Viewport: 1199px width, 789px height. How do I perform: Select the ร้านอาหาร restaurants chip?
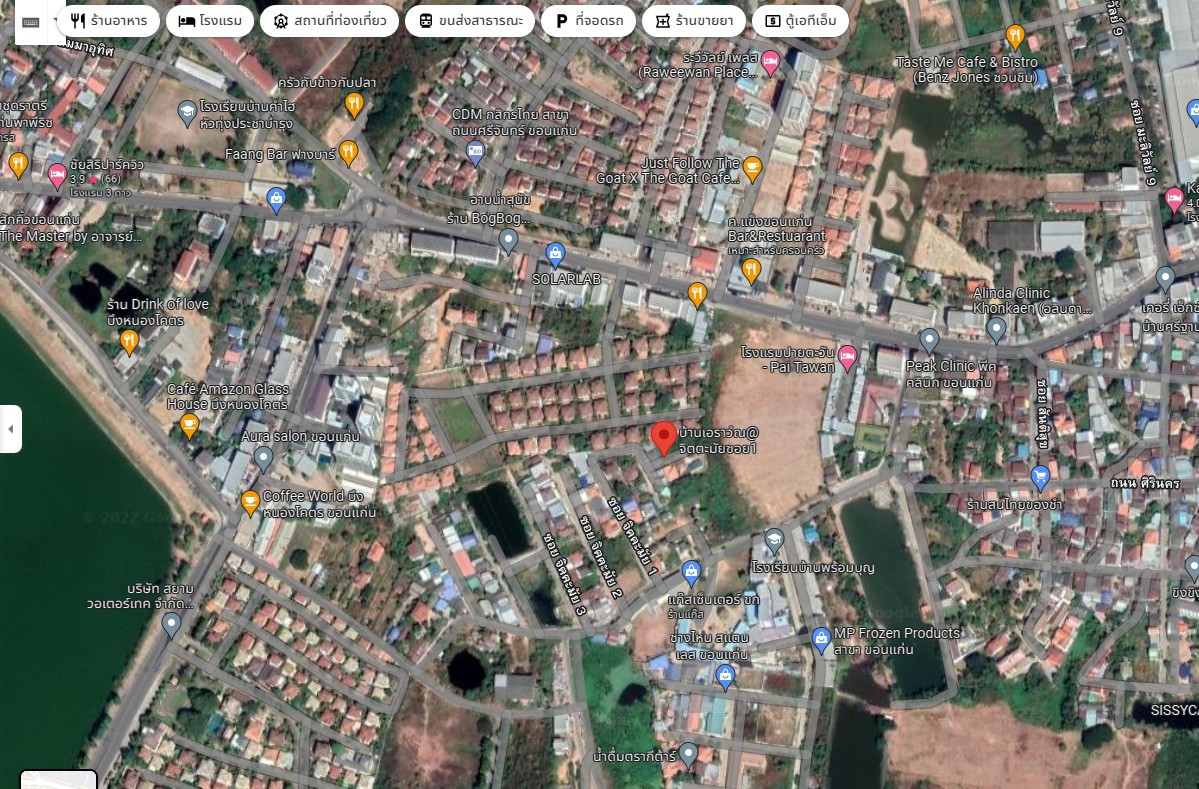[x=108, y=21]
